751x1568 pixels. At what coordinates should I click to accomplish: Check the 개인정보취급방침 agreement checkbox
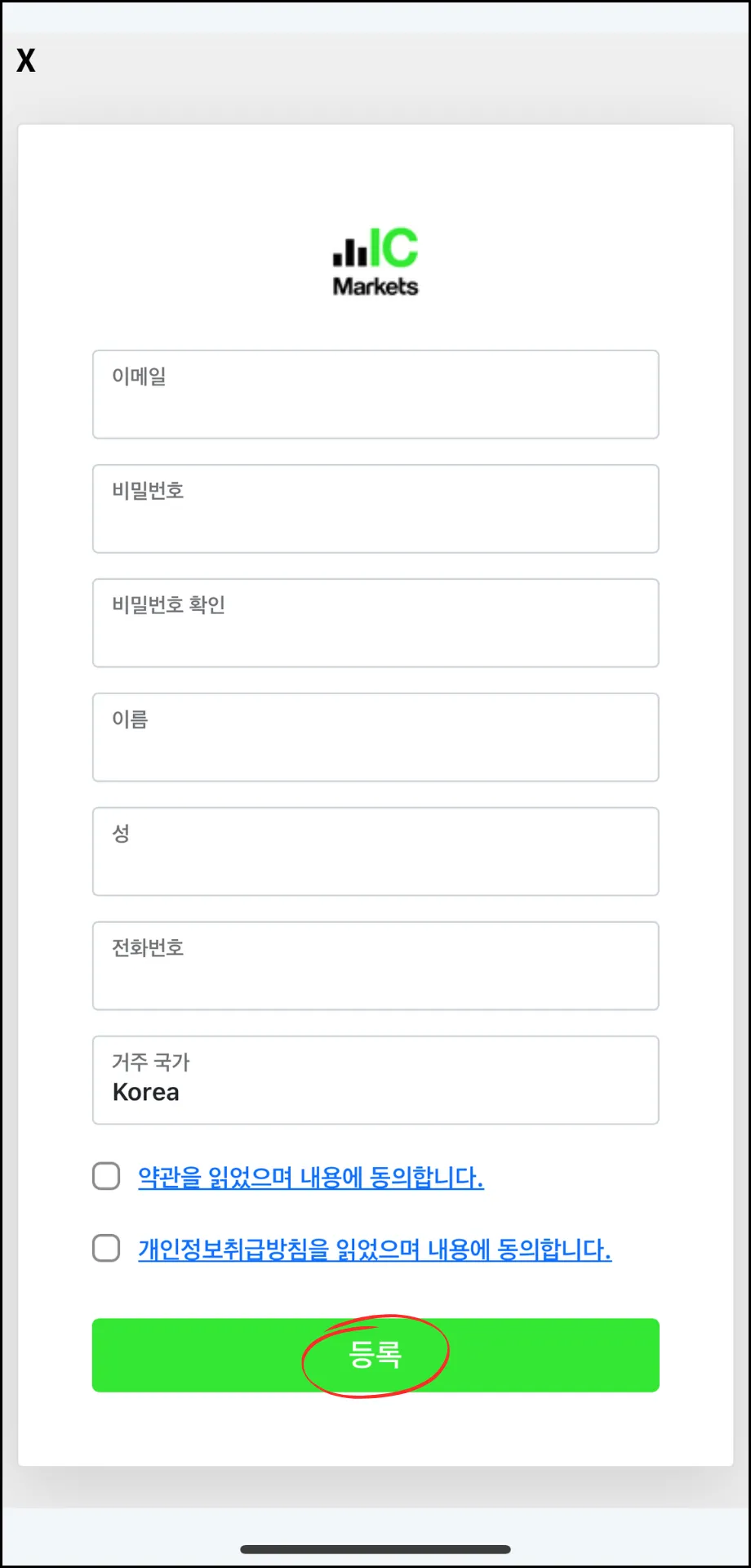coord(106,1249)
